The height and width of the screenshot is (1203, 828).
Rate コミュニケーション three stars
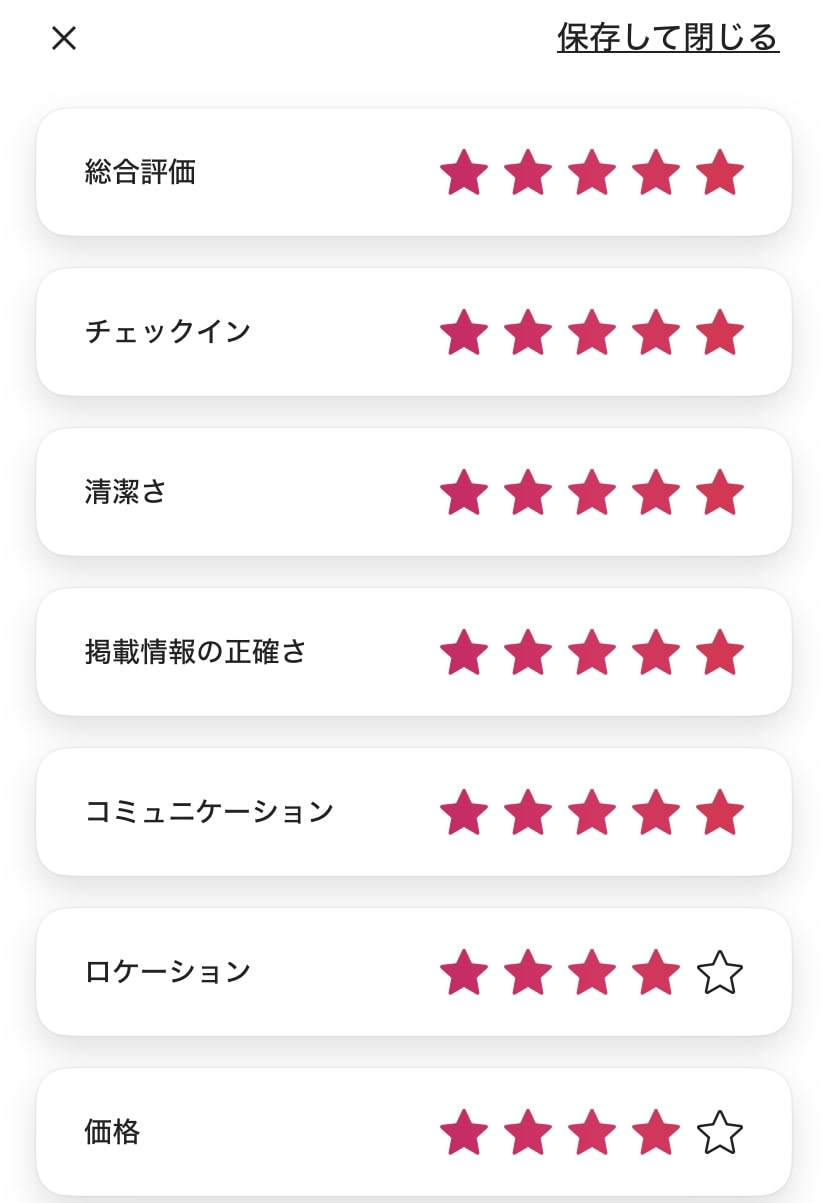coord(592,812)
